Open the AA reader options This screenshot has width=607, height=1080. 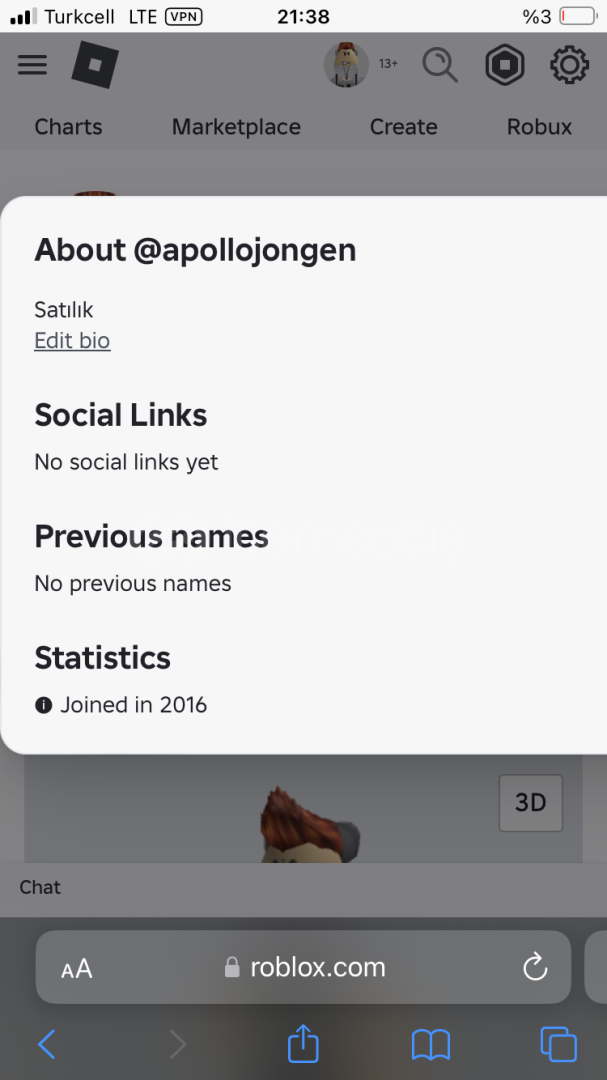pos(77,968)
